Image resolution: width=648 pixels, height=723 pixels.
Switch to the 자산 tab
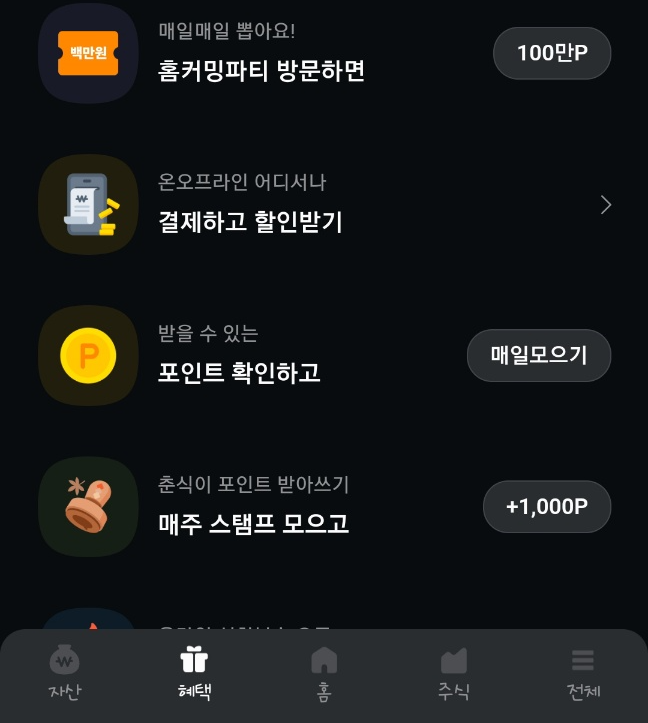(65, 673)
